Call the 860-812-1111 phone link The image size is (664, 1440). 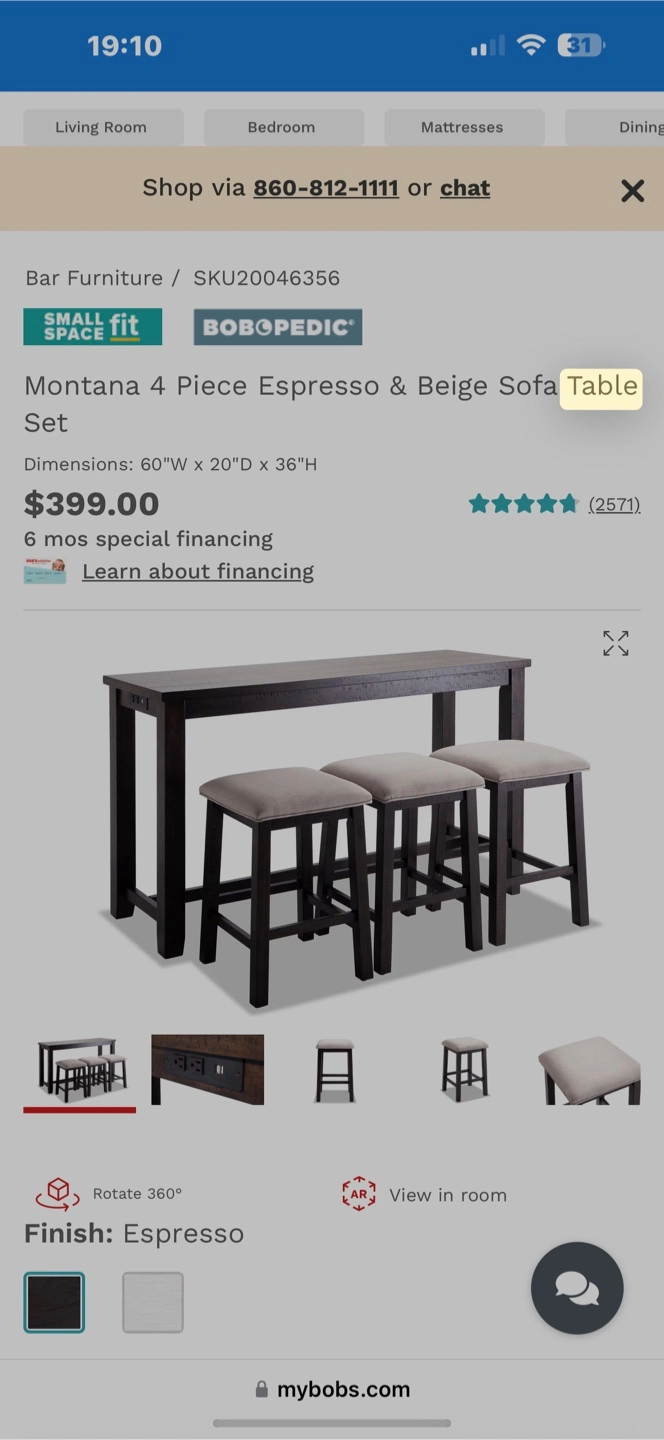[x=326, y=188]
